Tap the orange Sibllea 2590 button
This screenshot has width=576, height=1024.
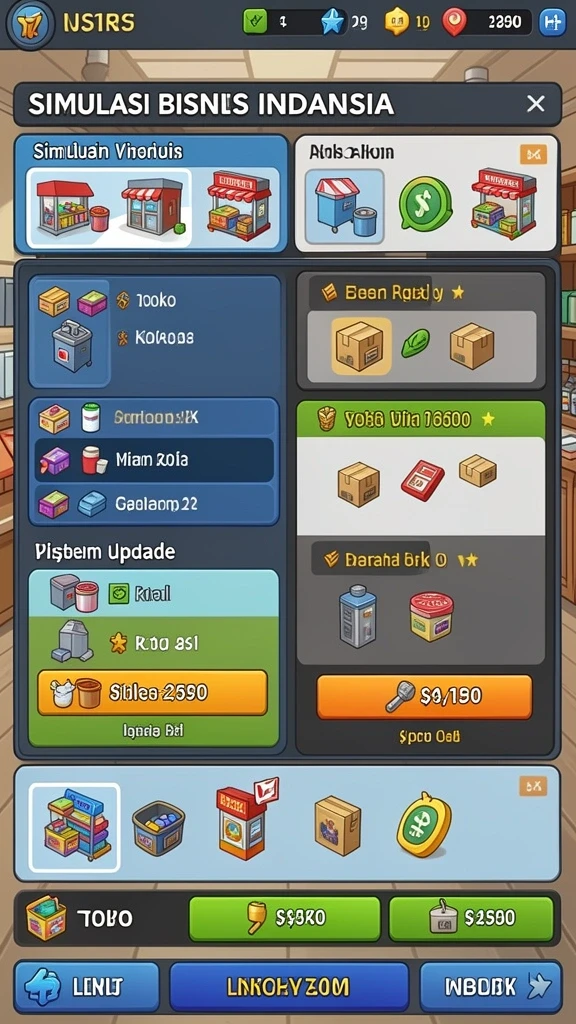(x=152, y=692)
